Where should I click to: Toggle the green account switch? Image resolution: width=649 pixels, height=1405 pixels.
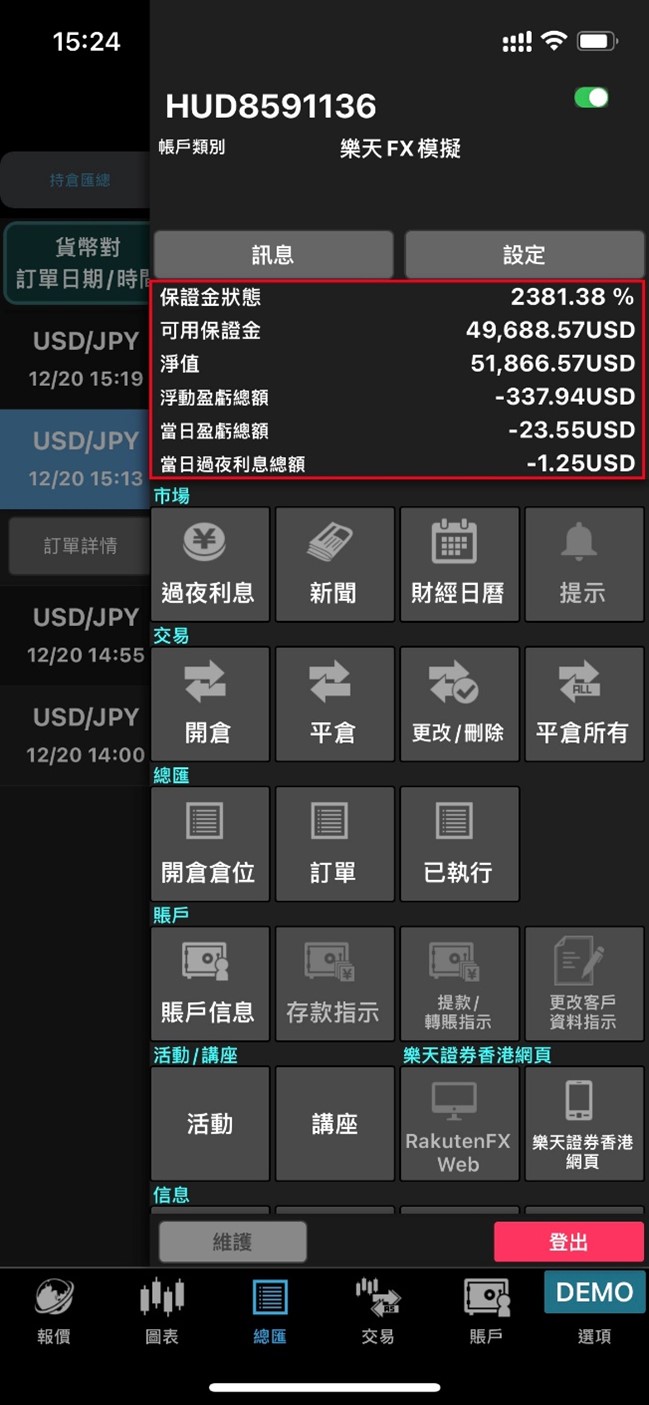point(591,98)
